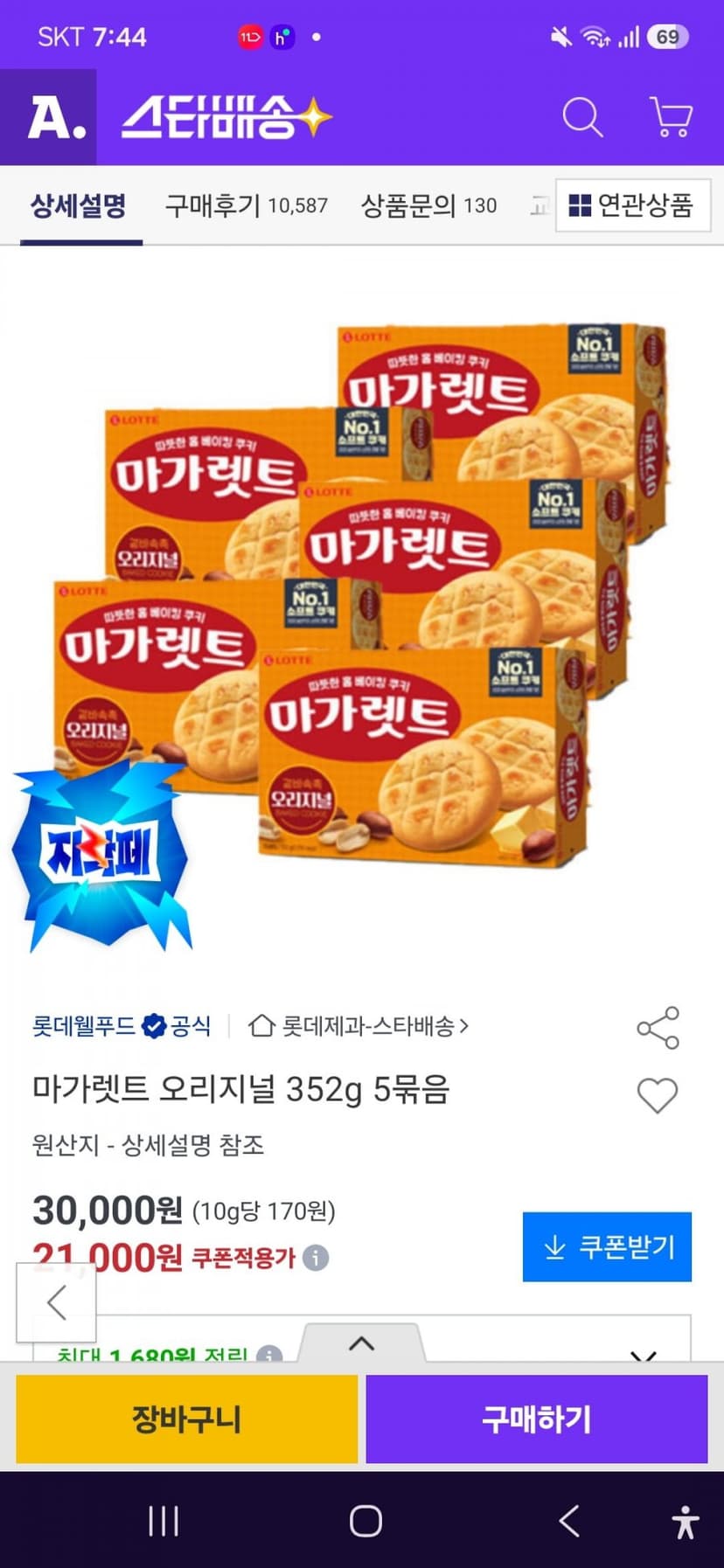The height and width of the screenshot is (1568, 724).
Task: Add product to wishlist with heart
Action: pyautogui.click(x=658, y=1095)
